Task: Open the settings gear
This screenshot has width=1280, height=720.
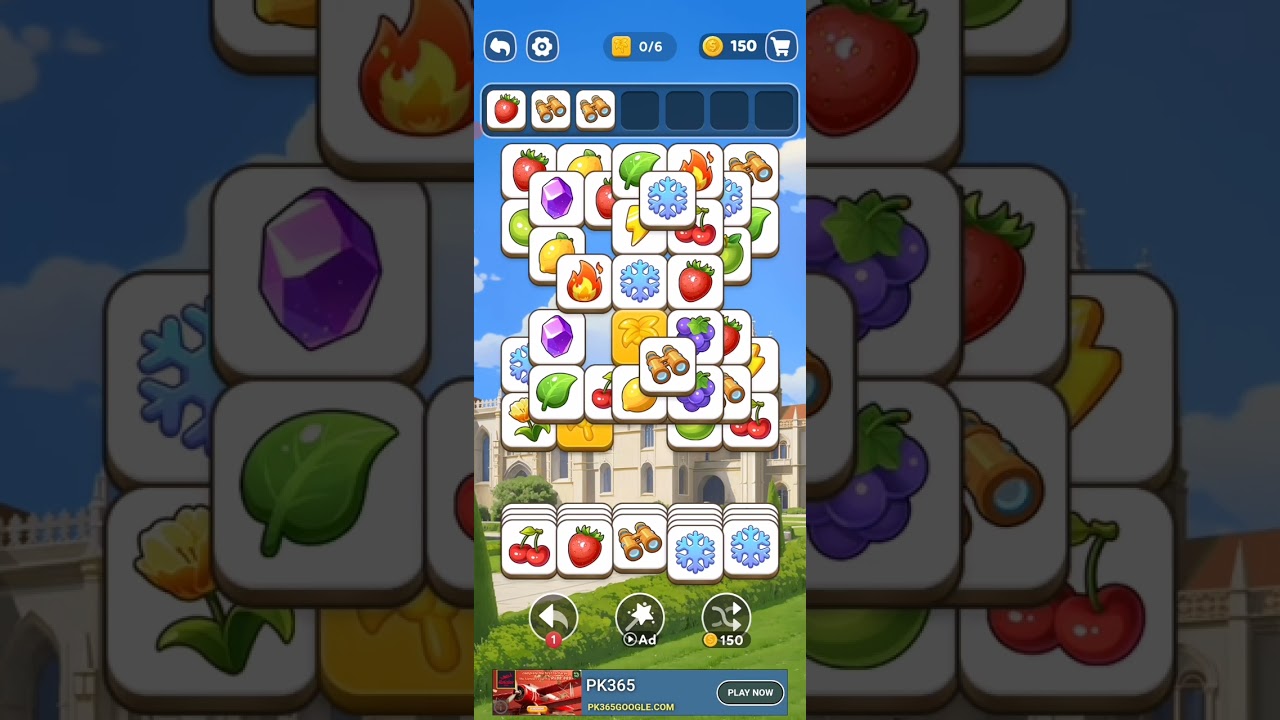Action: [x=542, y=46]
